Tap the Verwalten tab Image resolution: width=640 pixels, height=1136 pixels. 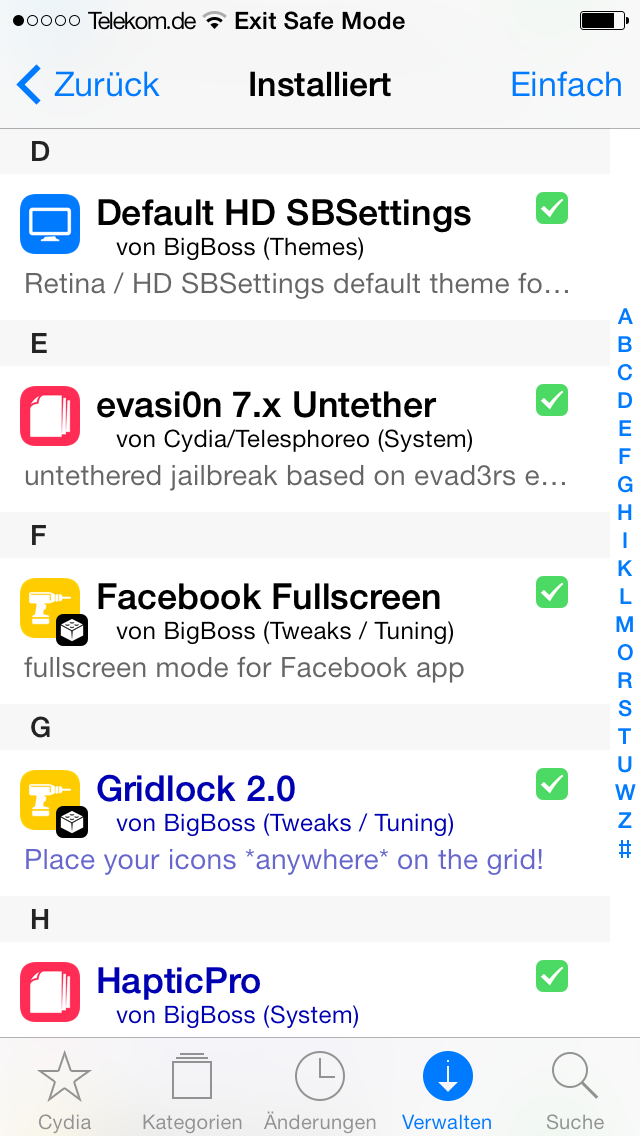click(x=447, y=1090)
